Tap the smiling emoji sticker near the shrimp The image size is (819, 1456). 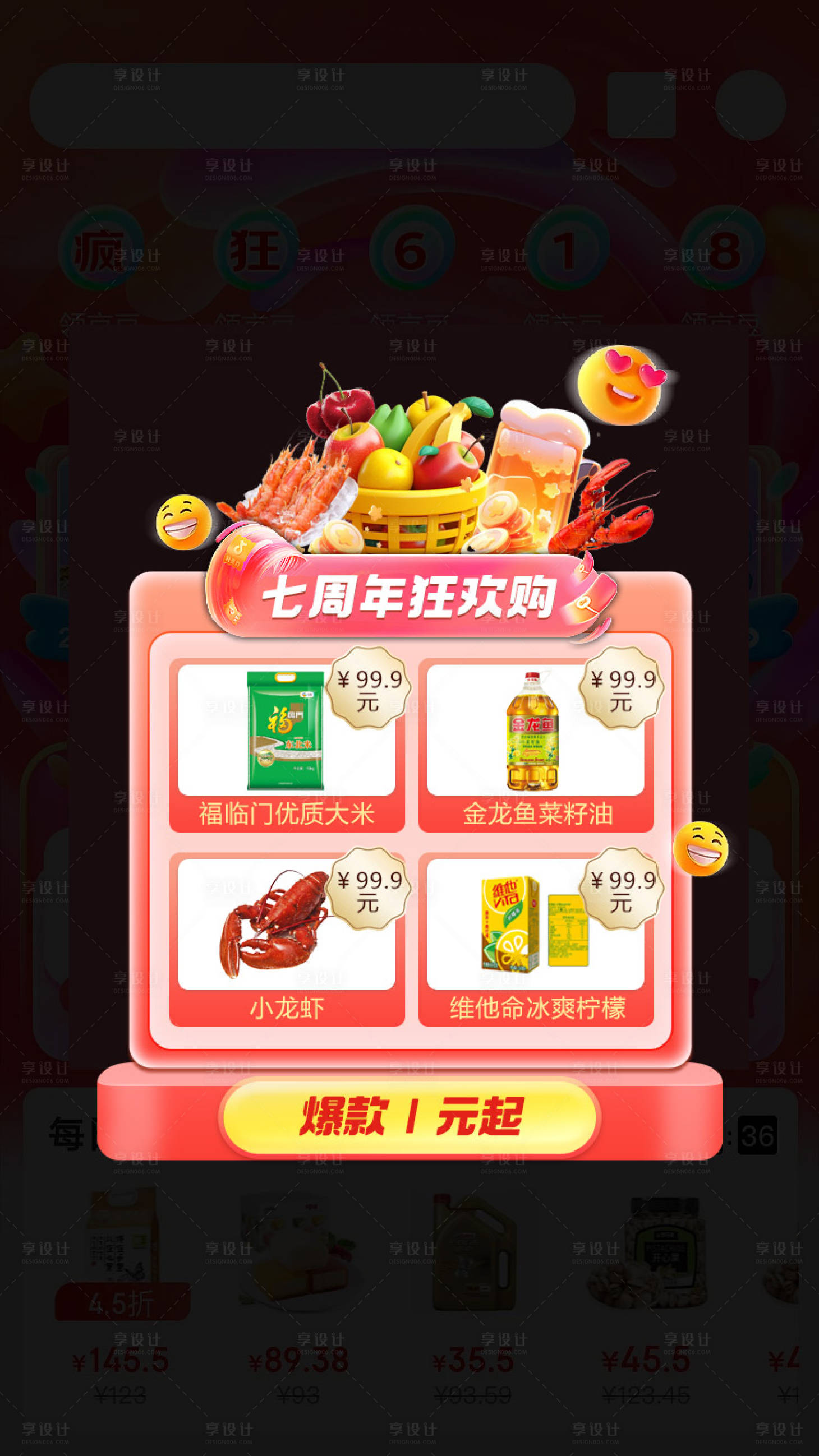182,523
